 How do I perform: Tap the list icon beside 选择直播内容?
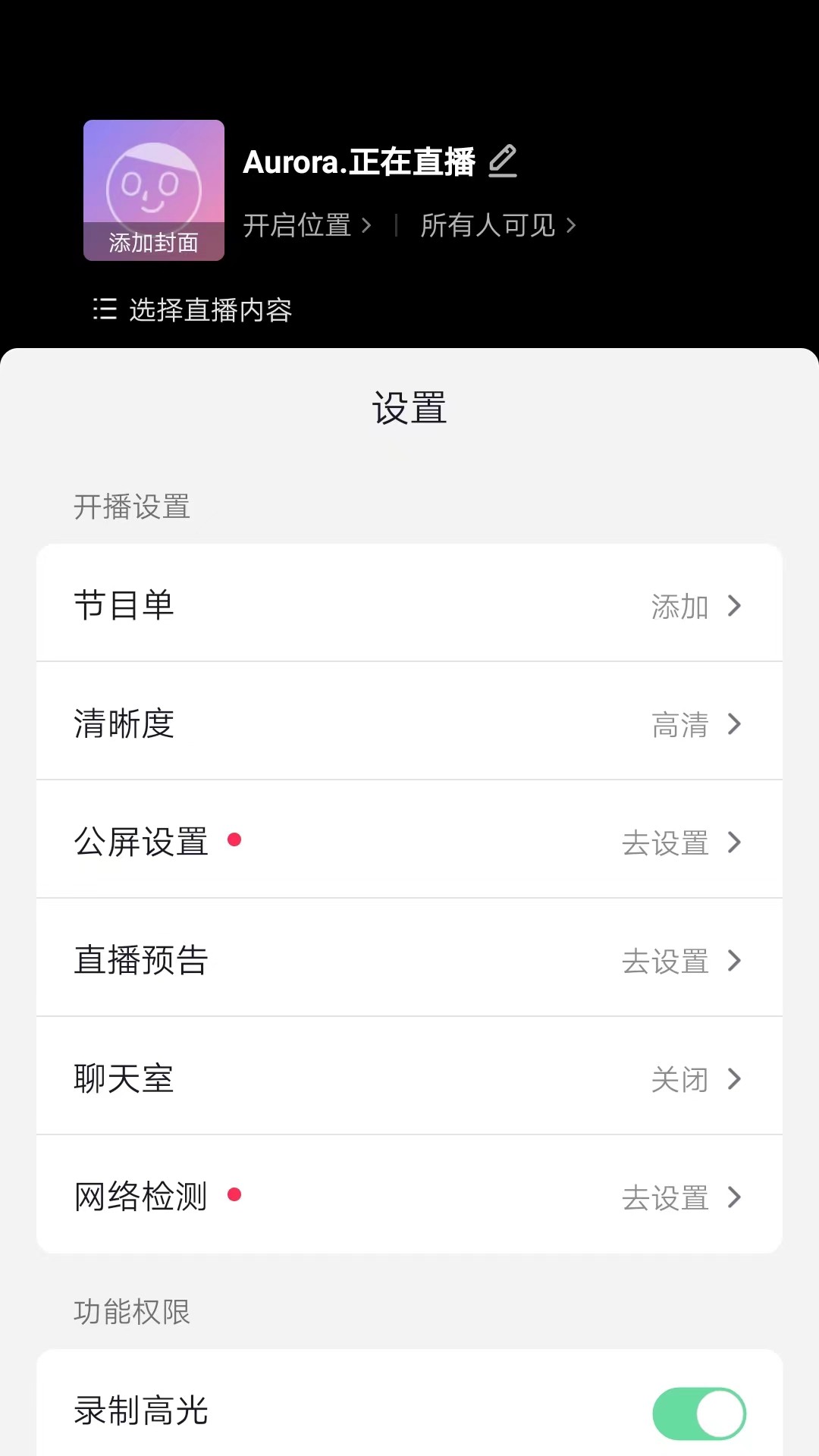click(104, 310)
